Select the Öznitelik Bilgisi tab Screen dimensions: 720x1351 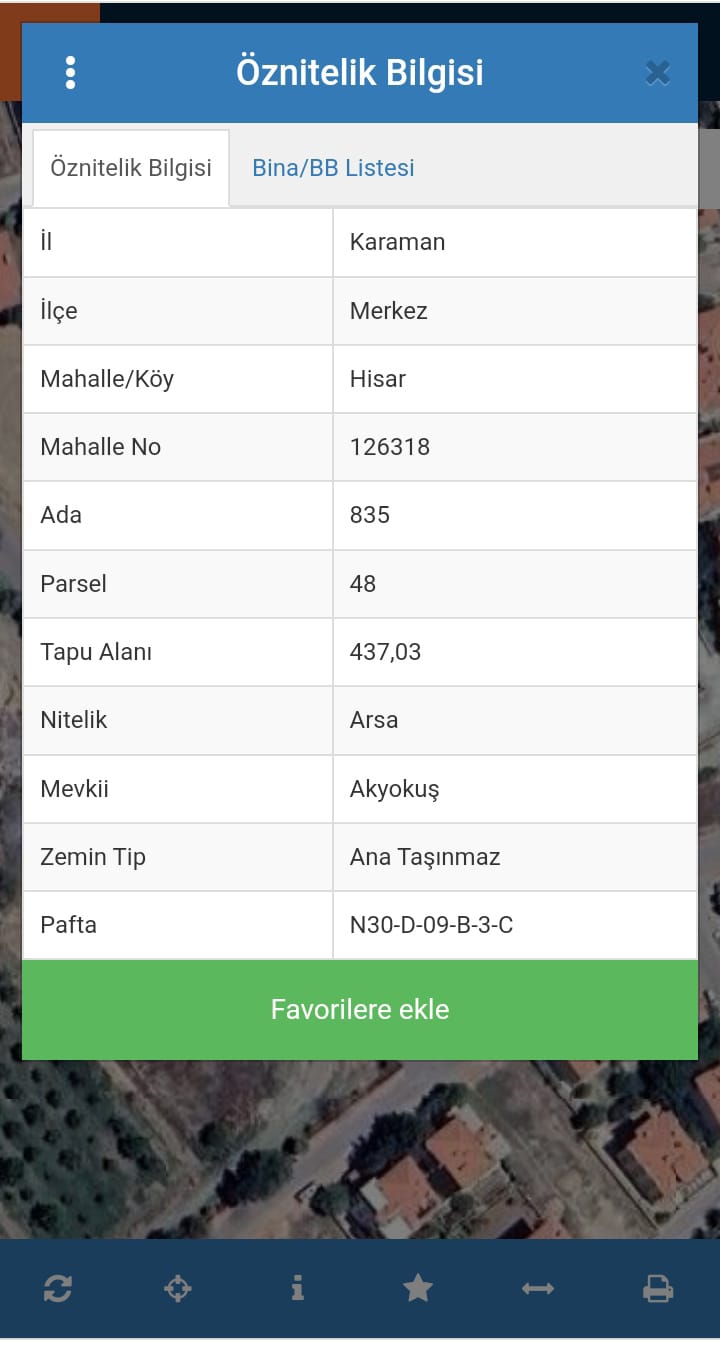click(x=130, y=168)
